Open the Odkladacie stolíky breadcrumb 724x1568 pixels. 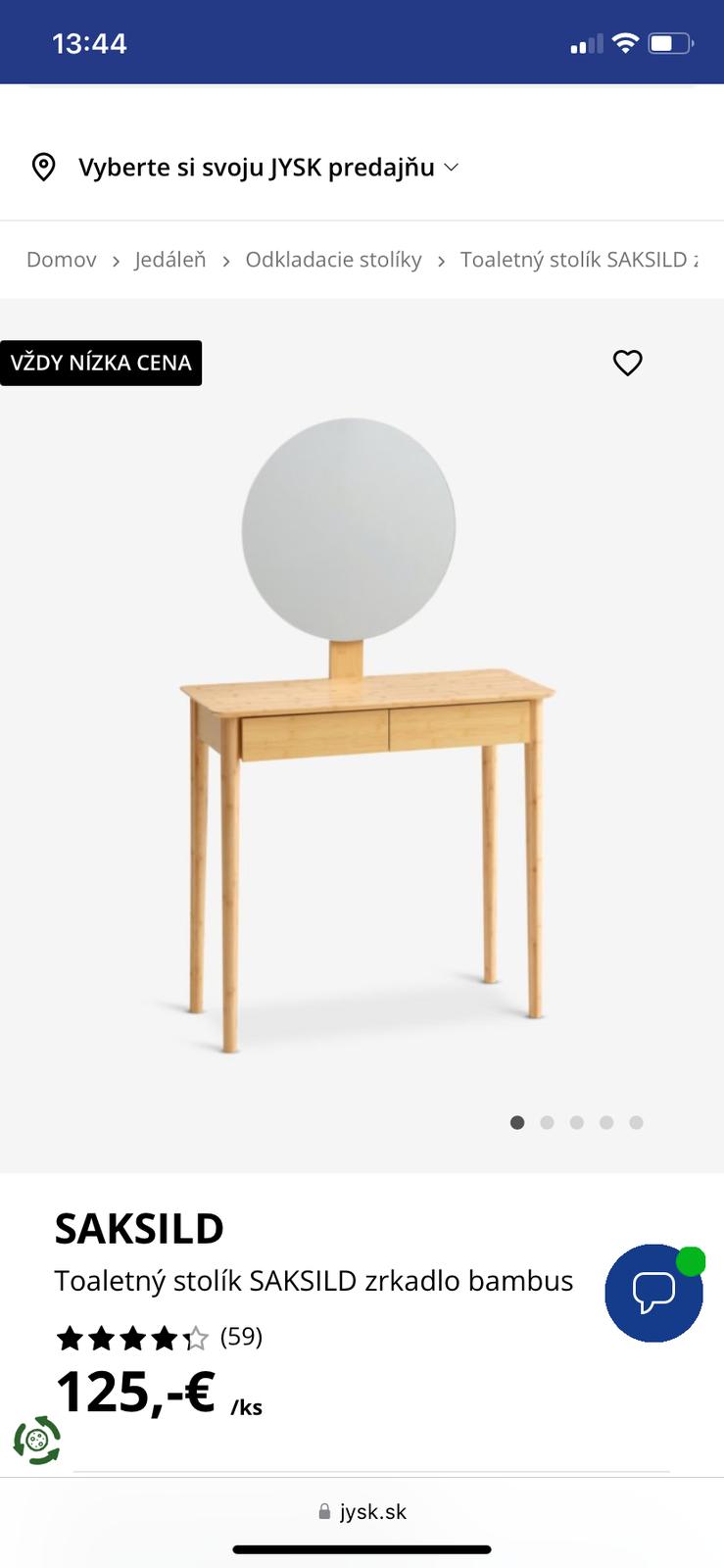[x=333, y=260]
